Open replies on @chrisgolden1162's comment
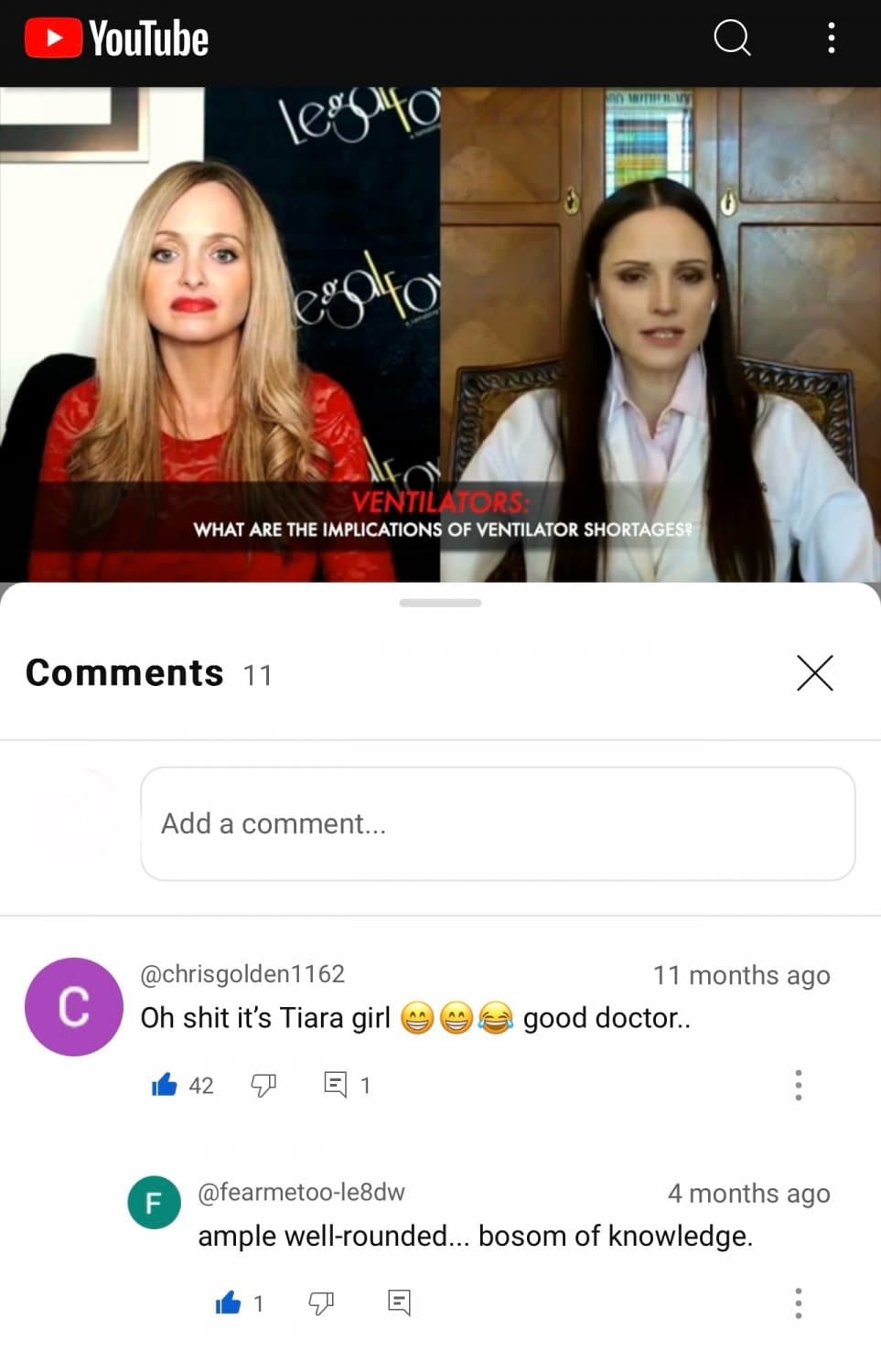The image size is (881, 1372). [x=336, y=1085]
